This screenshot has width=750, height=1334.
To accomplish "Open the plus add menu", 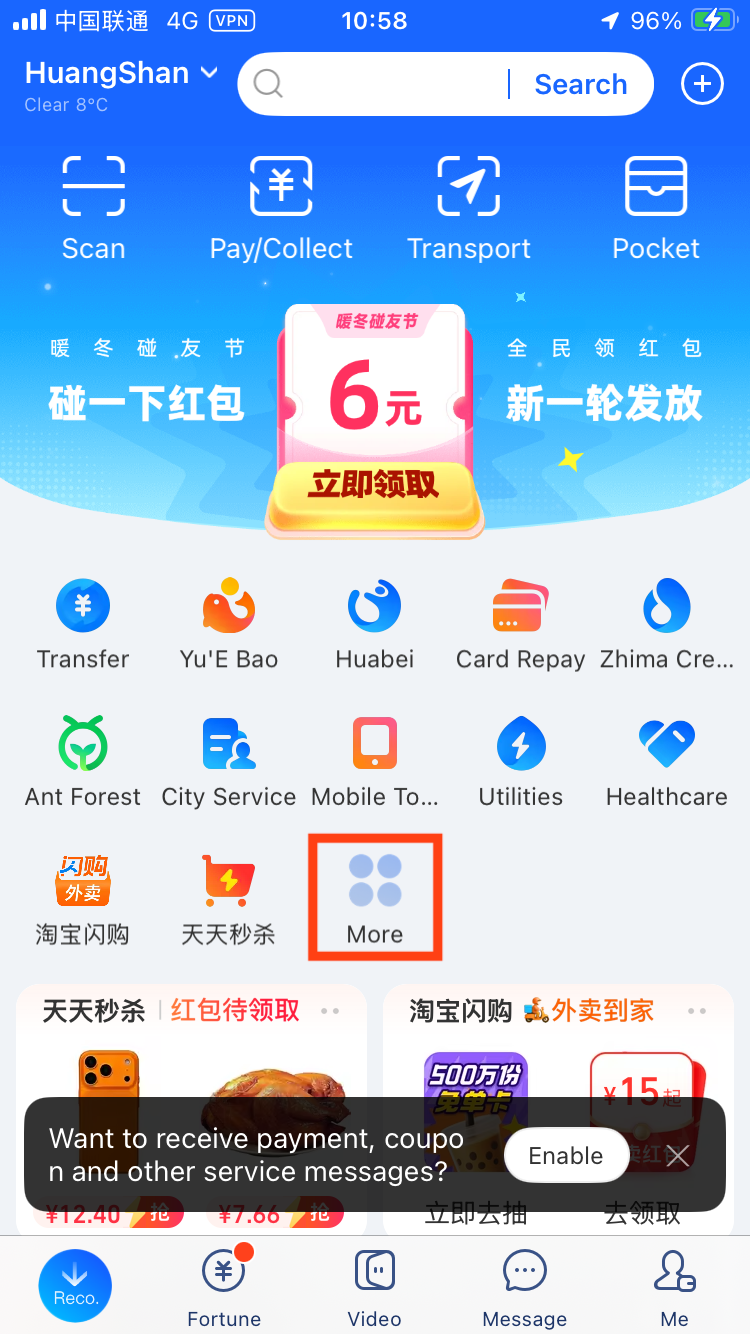I will [702, 85].
